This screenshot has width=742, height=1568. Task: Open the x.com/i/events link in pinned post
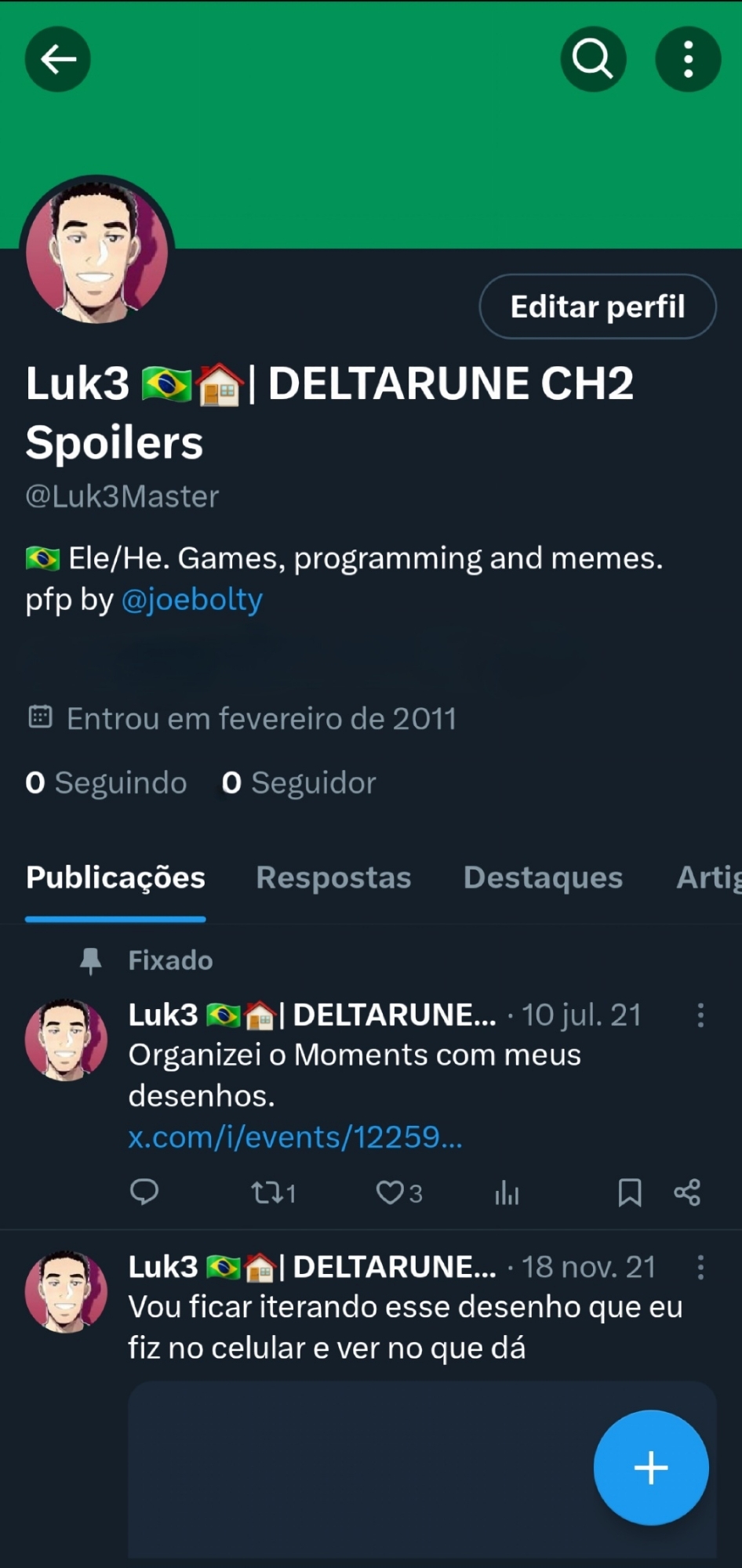[x=295, y=1137]
